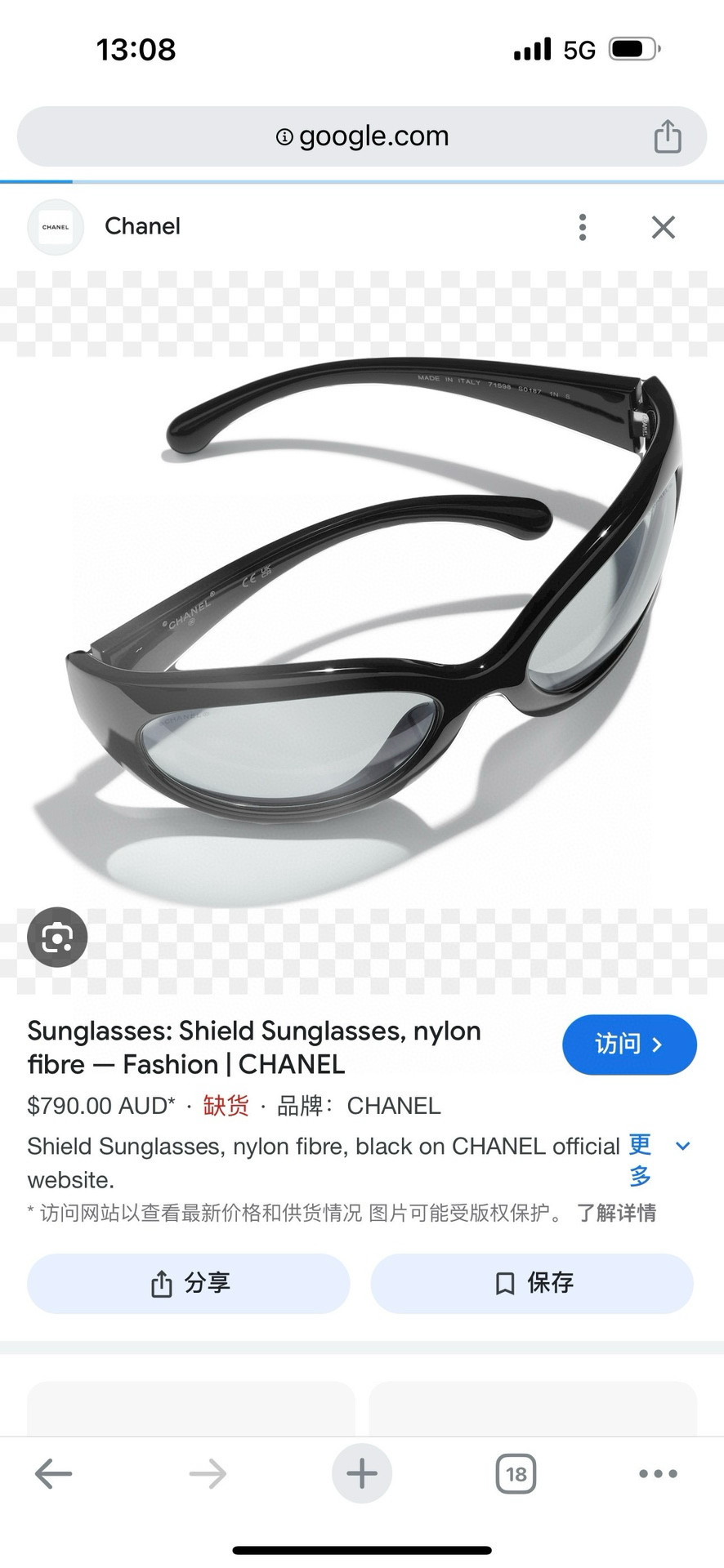Close the Chanel image viewer
The width and height of the screenshot is (724, 1568).
click(x=663, y=227)
